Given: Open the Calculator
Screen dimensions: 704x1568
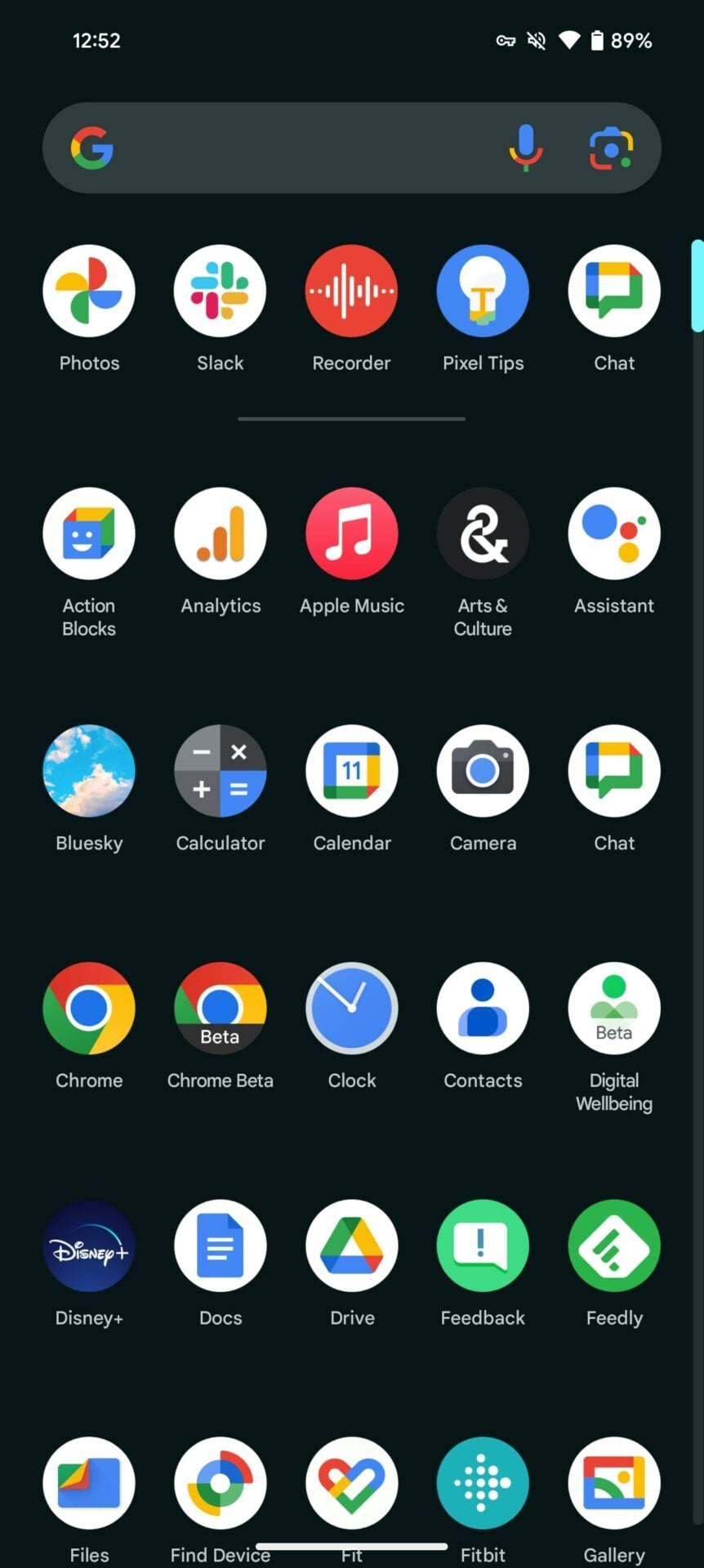Looking at the screenshot, I should click(221, 771).
